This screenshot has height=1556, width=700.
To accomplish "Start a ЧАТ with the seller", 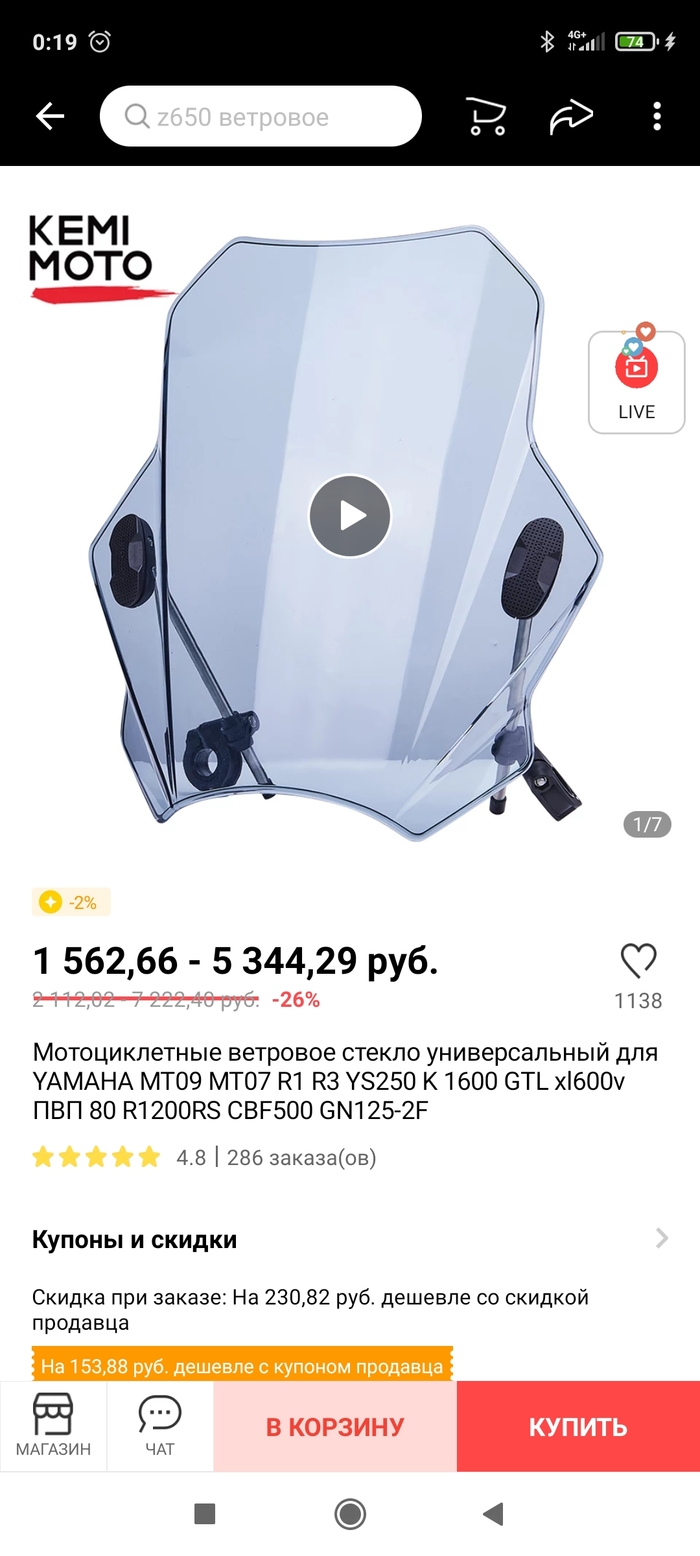I will pos(160,1425).
